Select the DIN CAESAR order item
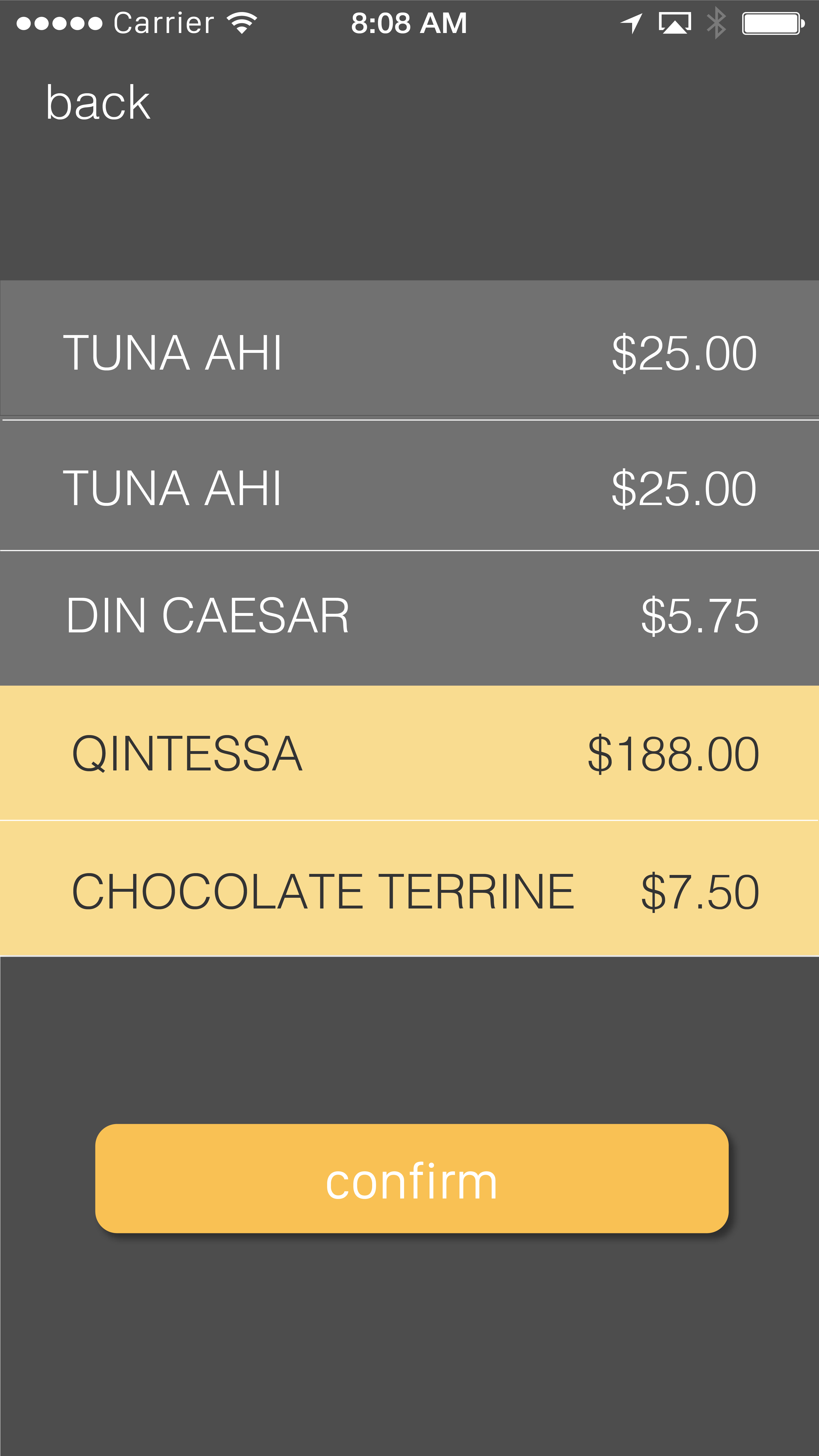The width and height of the screenshot is (819, 1456). (409, 617)
